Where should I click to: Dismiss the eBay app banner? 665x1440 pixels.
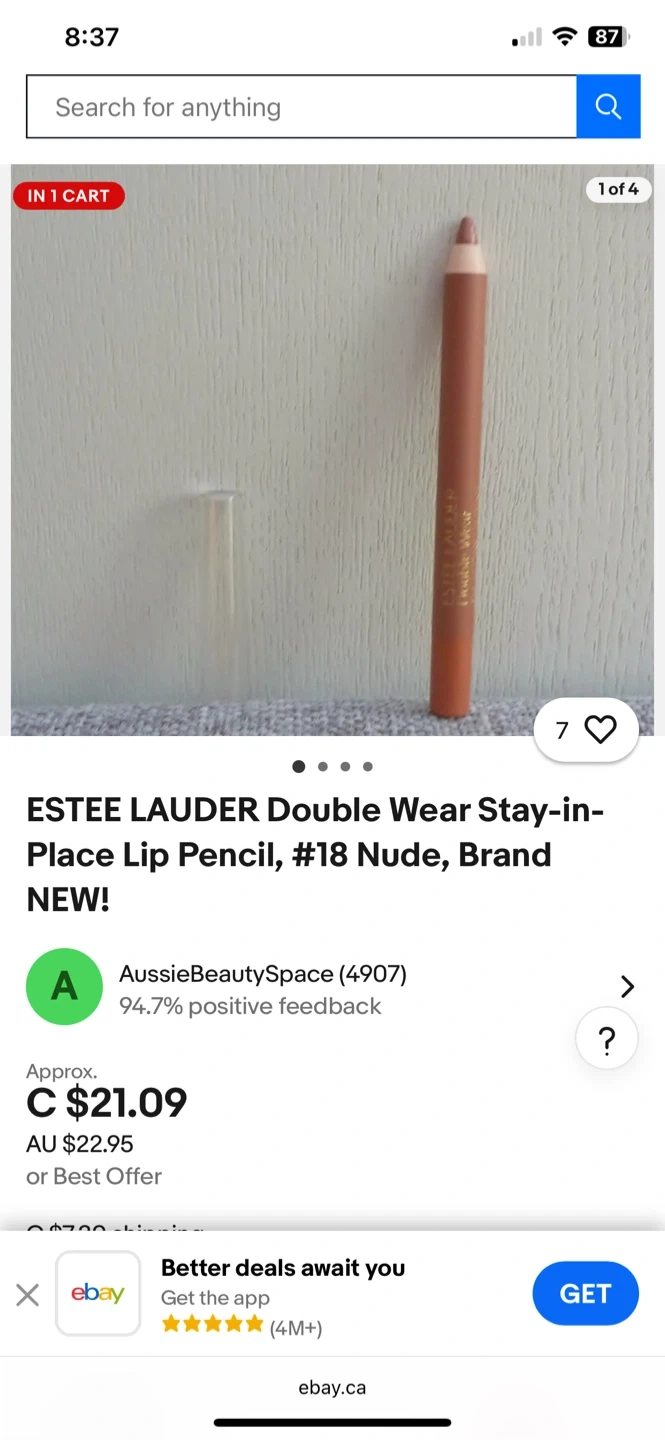coord(28,1295)
